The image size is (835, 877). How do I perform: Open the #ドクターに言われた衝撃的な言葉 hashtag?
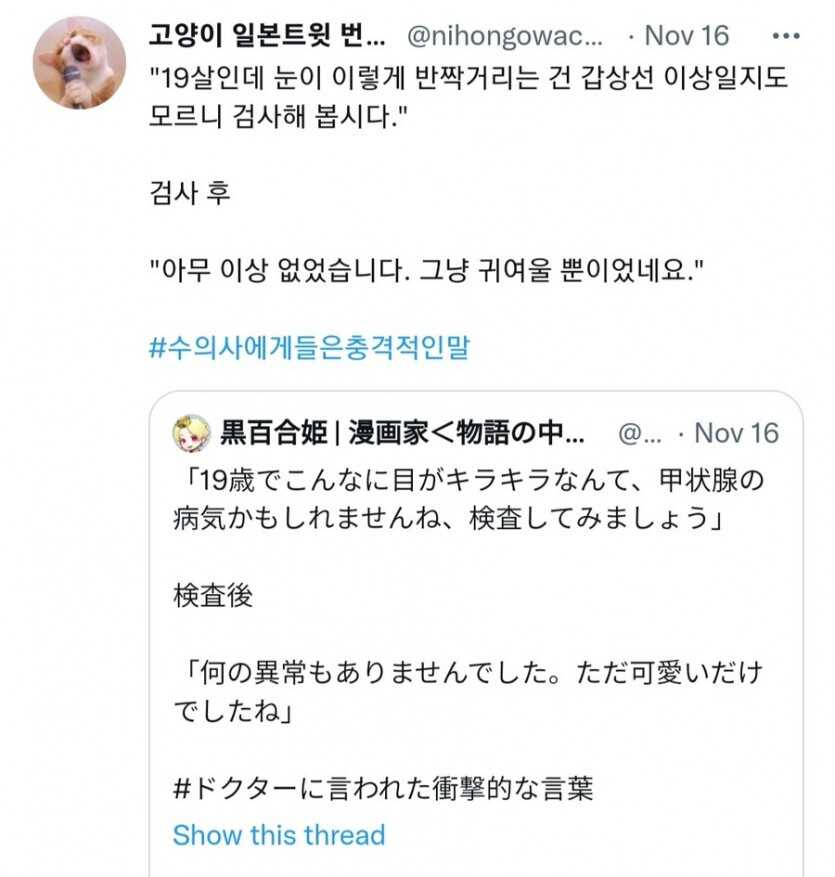[x=383, y=789]
